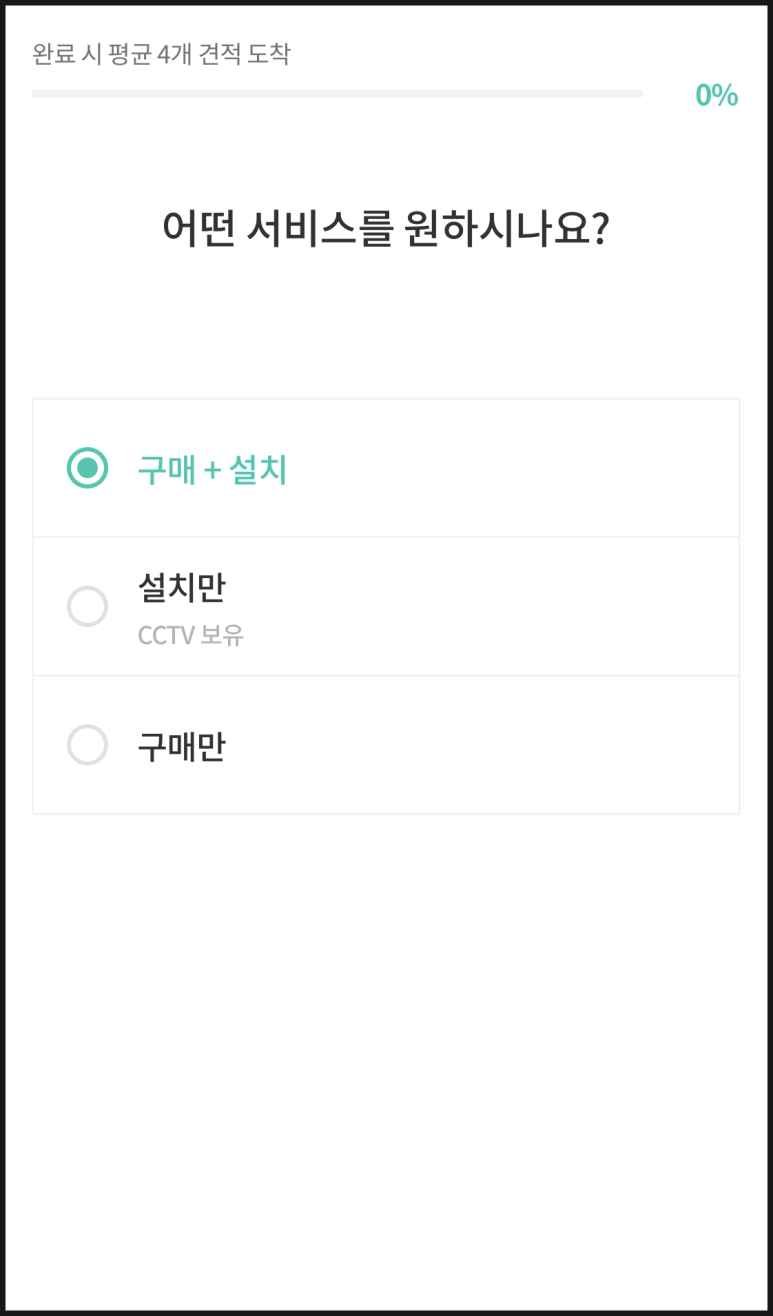Click the progress bar at the top
773x1316 pixels.
[x=340, y=93]
